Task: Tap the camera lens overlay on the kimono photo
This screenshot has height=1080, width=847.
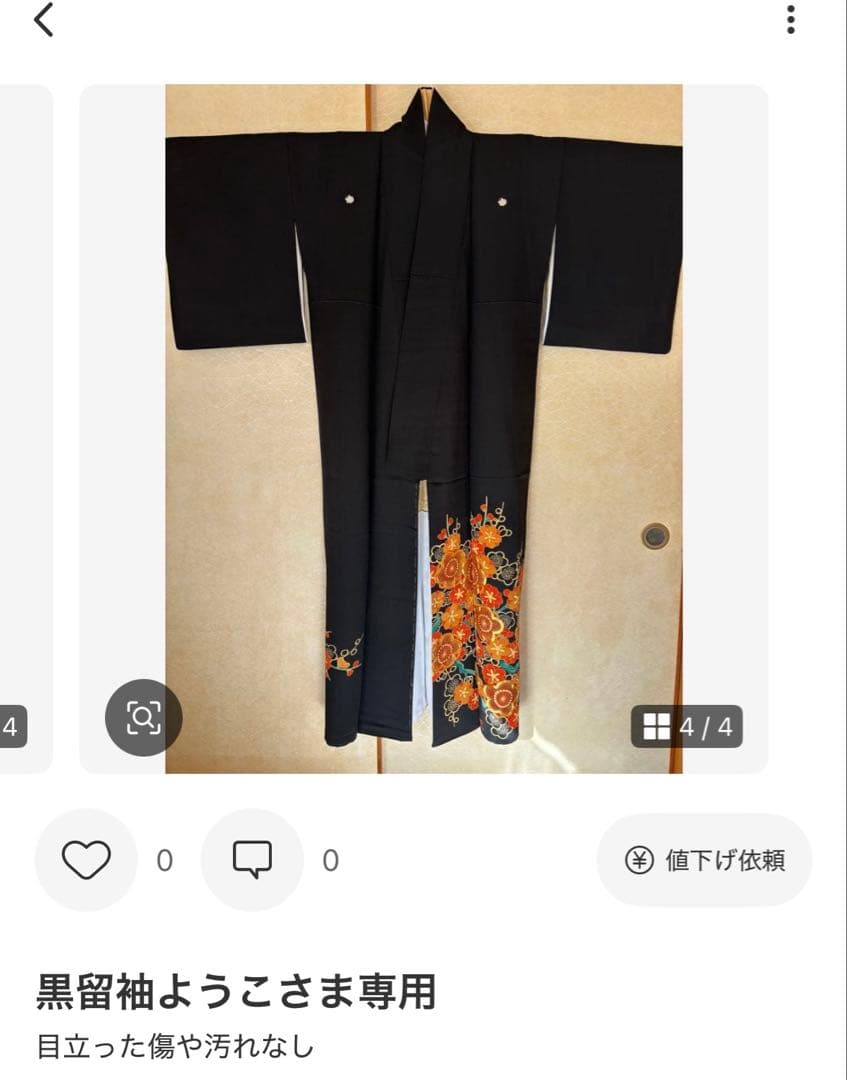Action: [144, 716]
